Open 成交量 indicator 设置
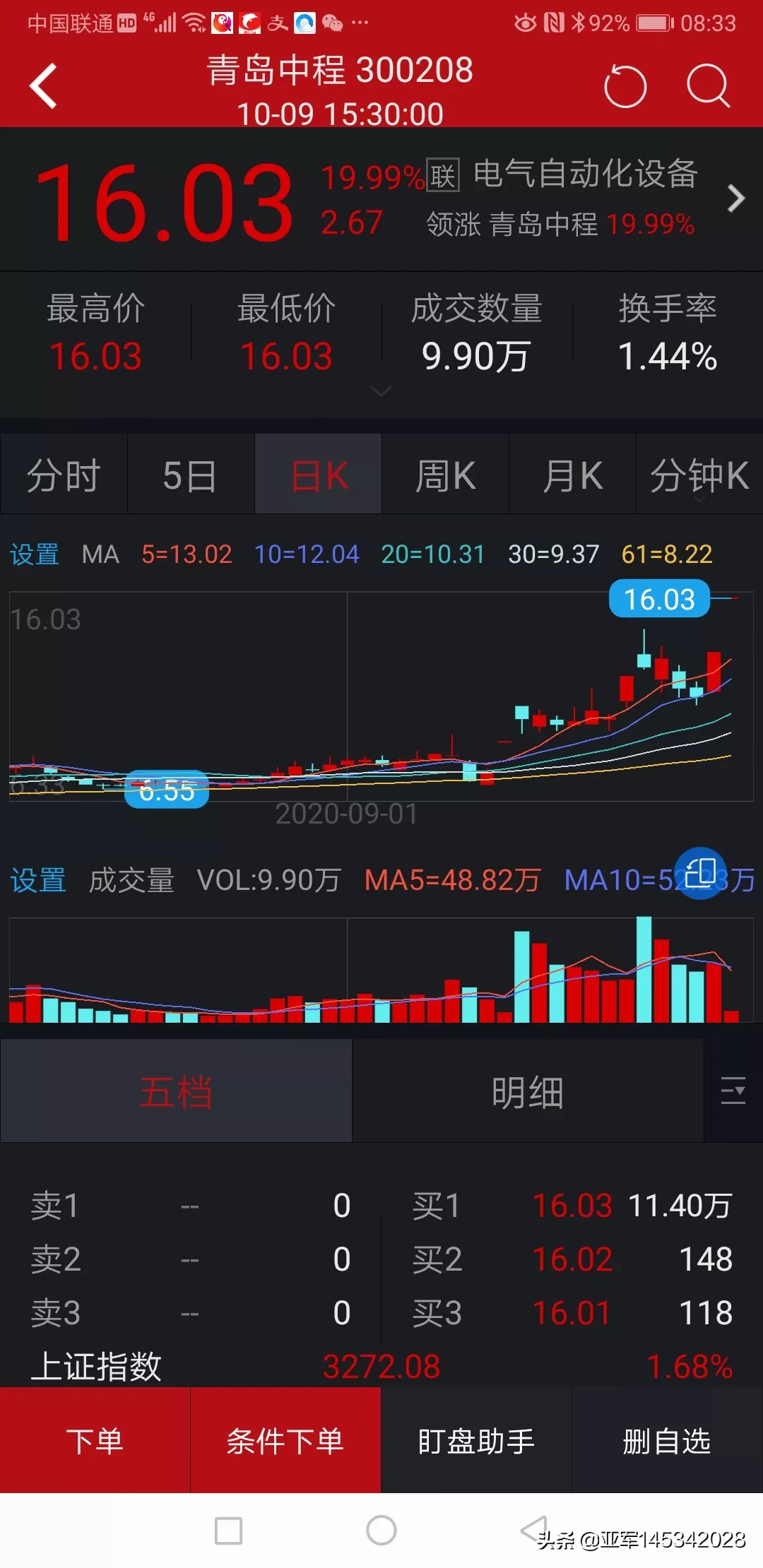 (x=38, y=881)
